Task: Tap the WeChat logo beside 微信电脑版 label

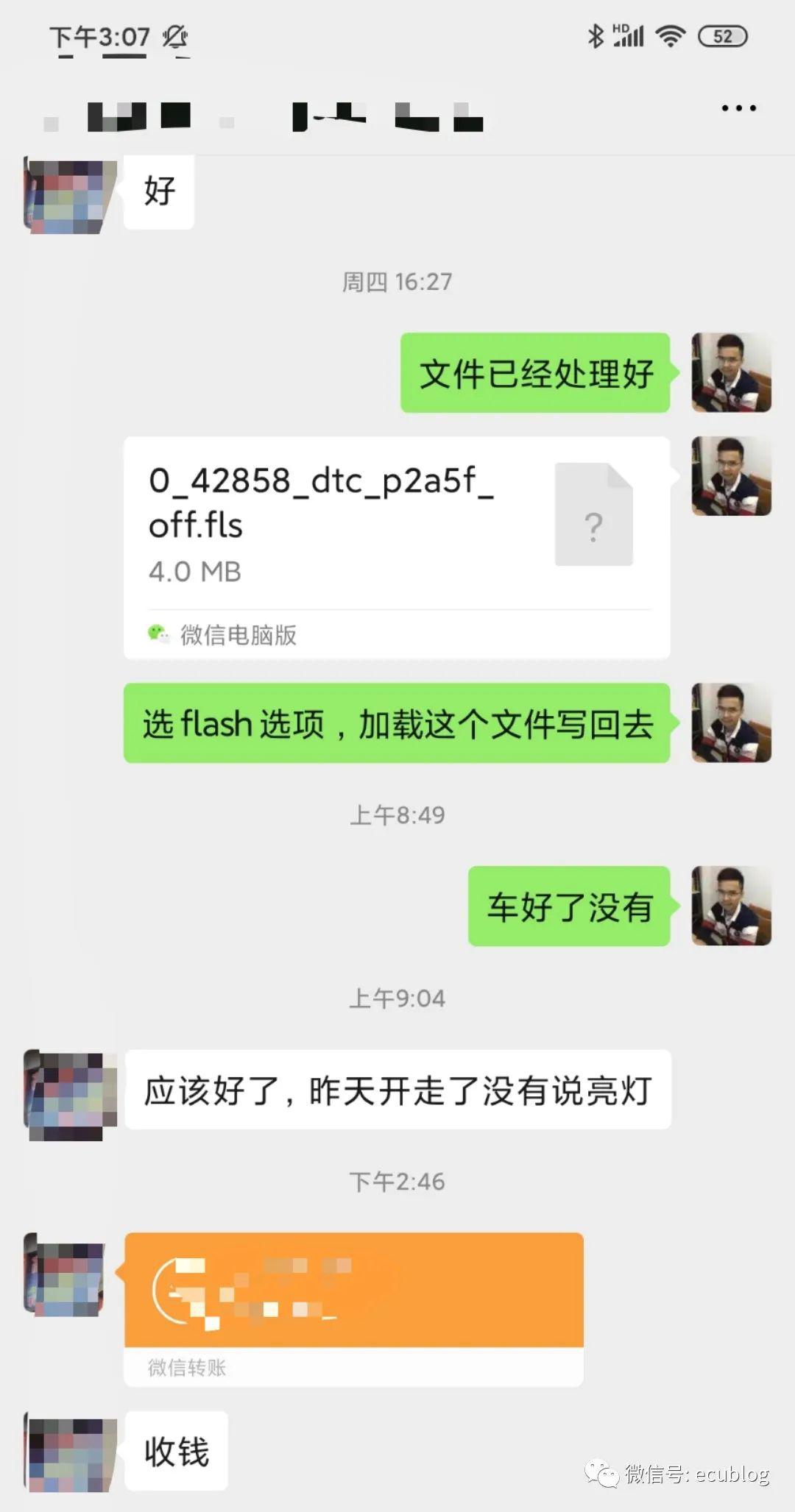Action: 157,634
